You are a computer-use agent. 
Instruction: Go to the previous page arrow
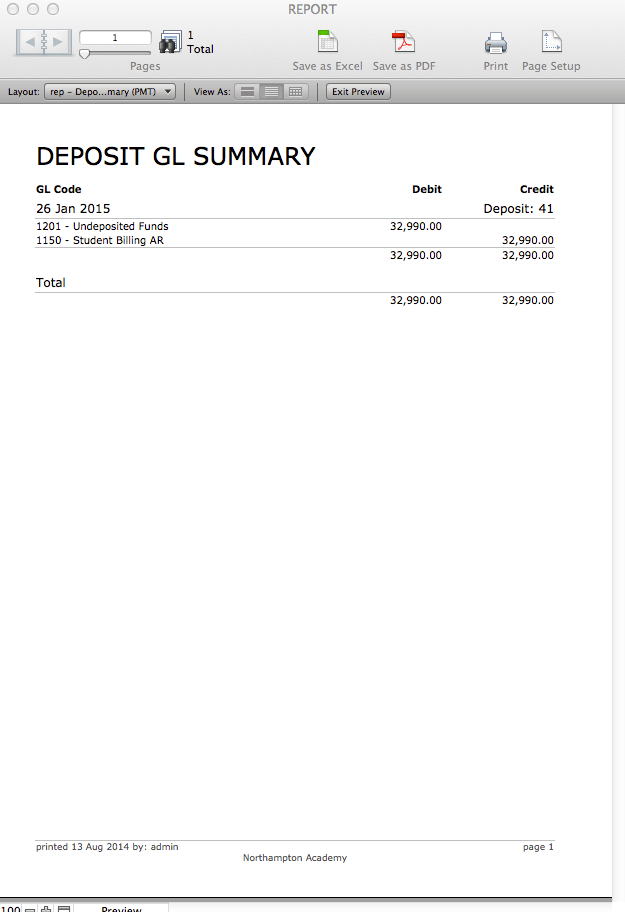[x=30, y=42]
